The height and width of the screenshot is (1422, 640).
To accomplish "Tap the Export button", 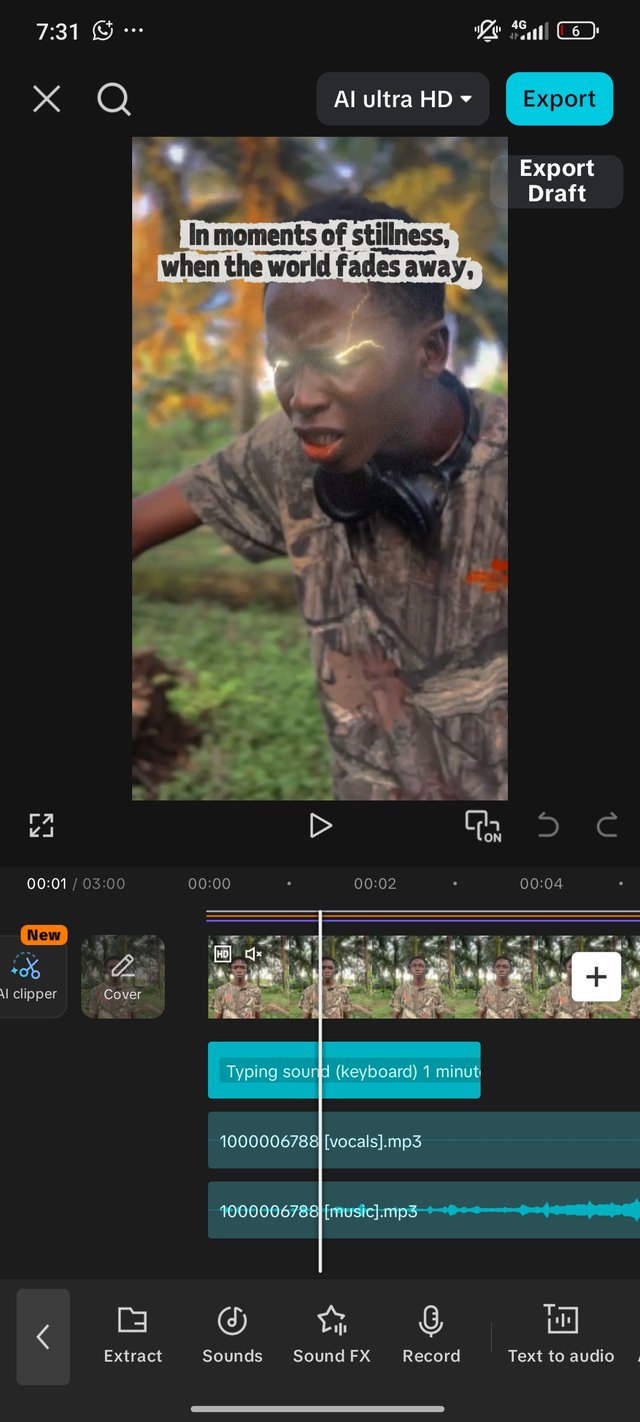I will [x=559, y=99].
